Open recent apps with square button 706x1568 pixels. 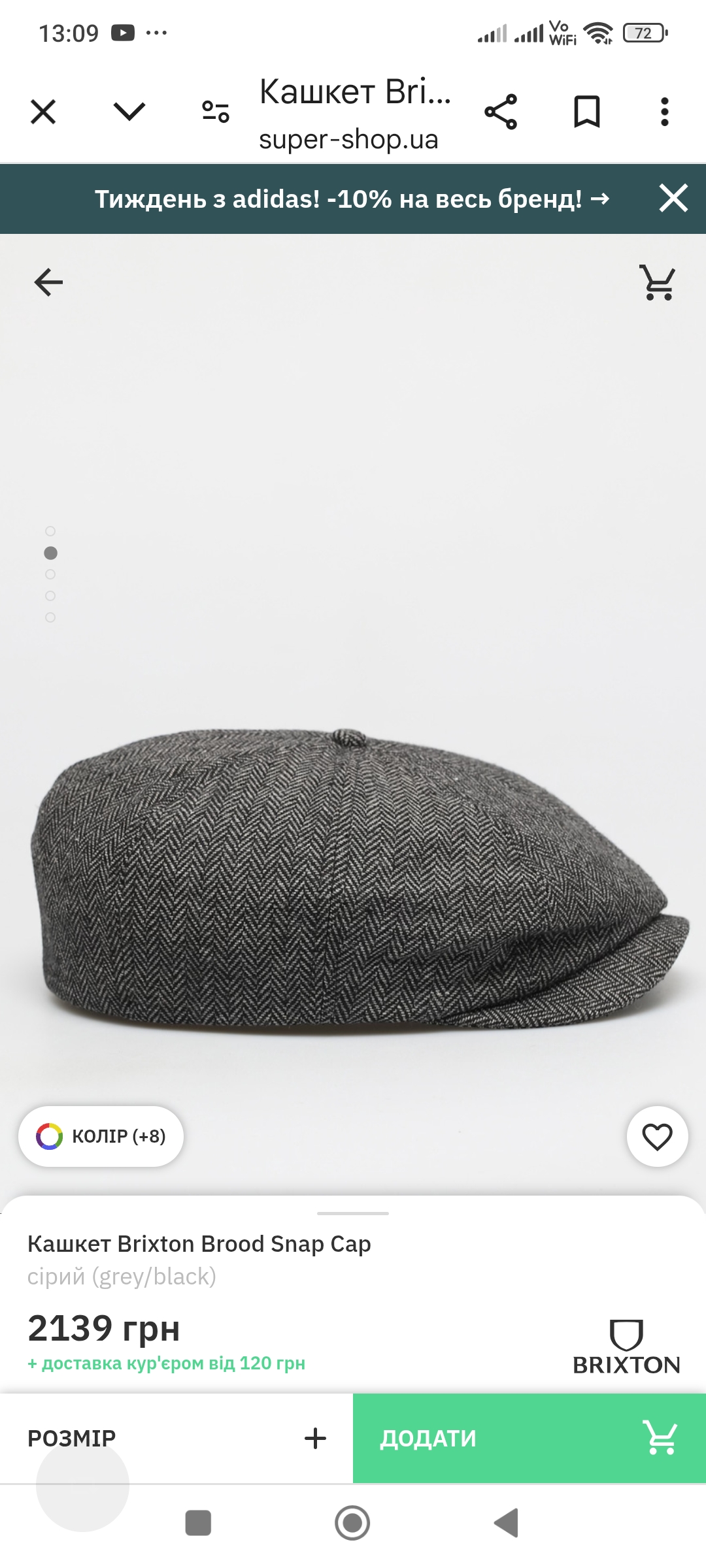pyautogui.click(x=198, y=1523)
